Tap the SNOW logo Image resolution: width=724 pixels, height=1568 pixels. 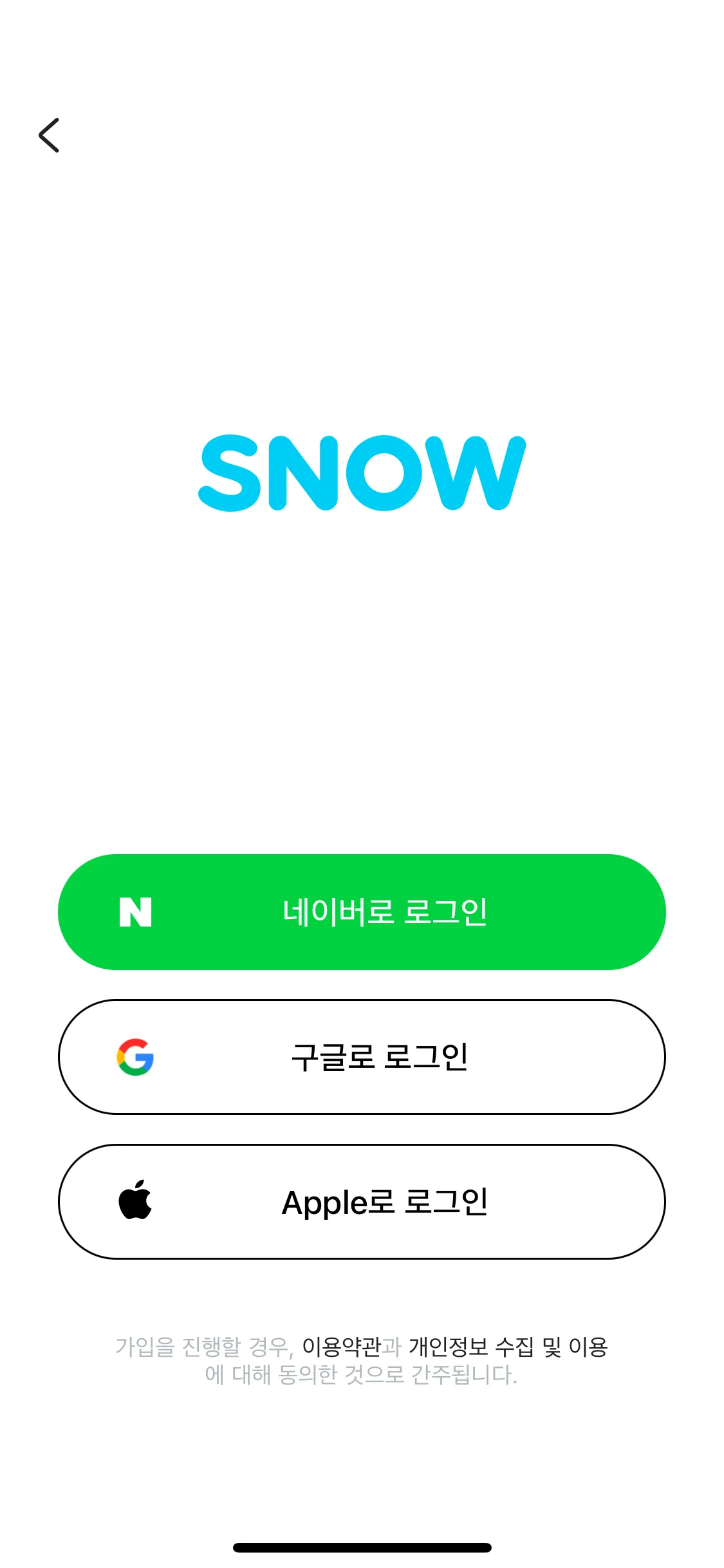(362, 472)
